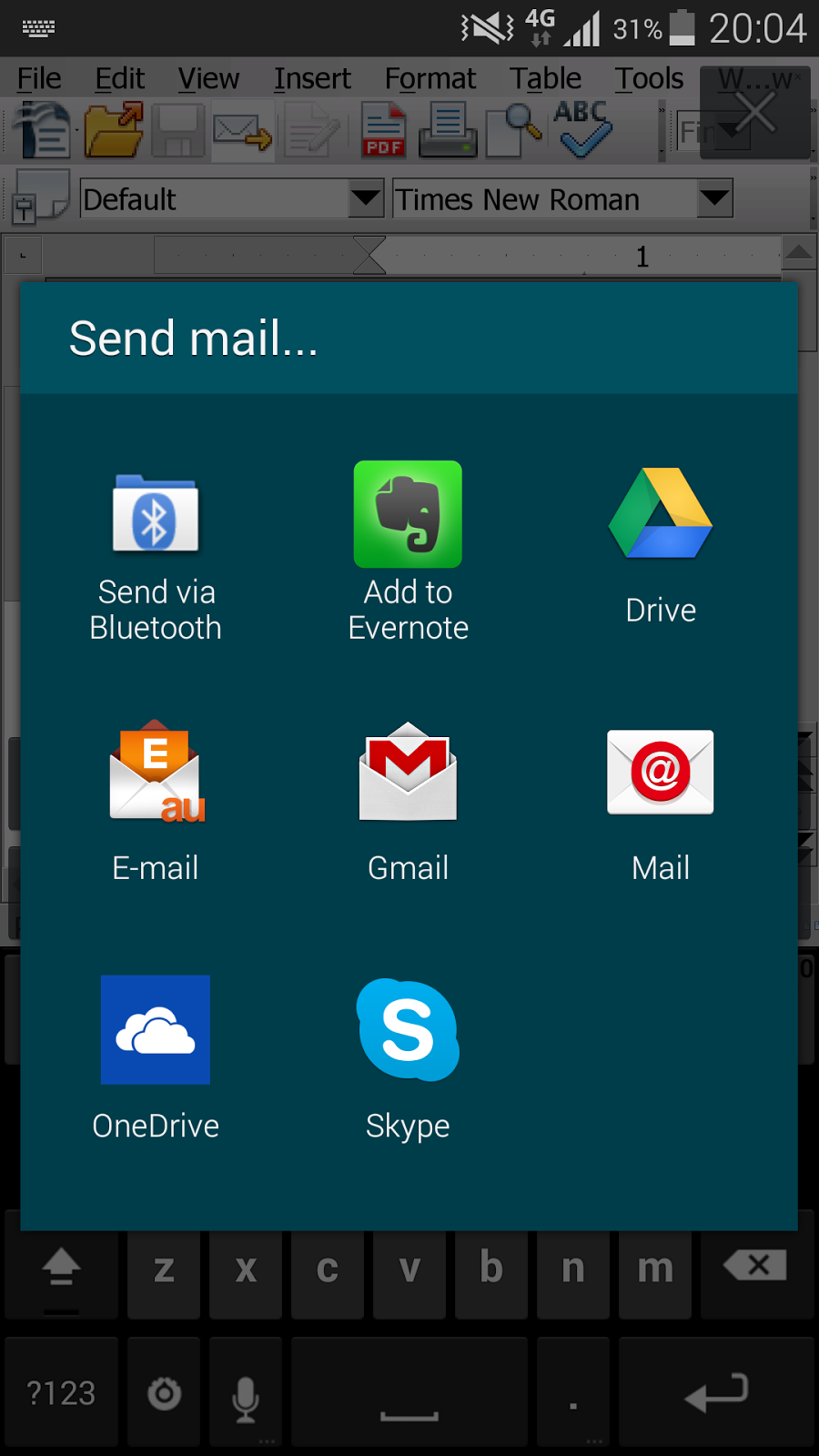Close the document with the X button
This screenshot has width=819, height=1456.
[754, 113]
